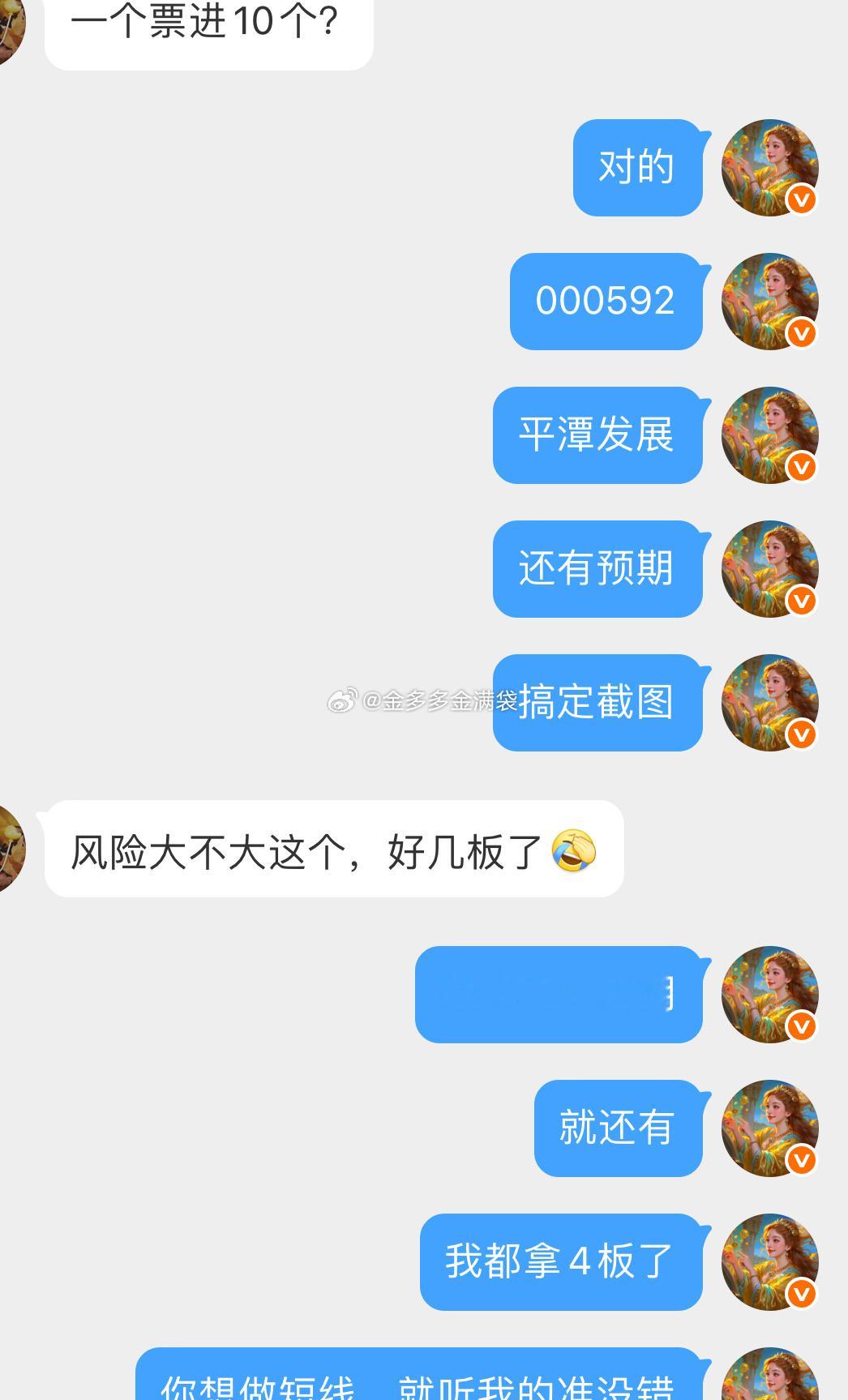Select the 对的 reply bubble
This screenshot has width=848, height=1400.
click(636, 168)
